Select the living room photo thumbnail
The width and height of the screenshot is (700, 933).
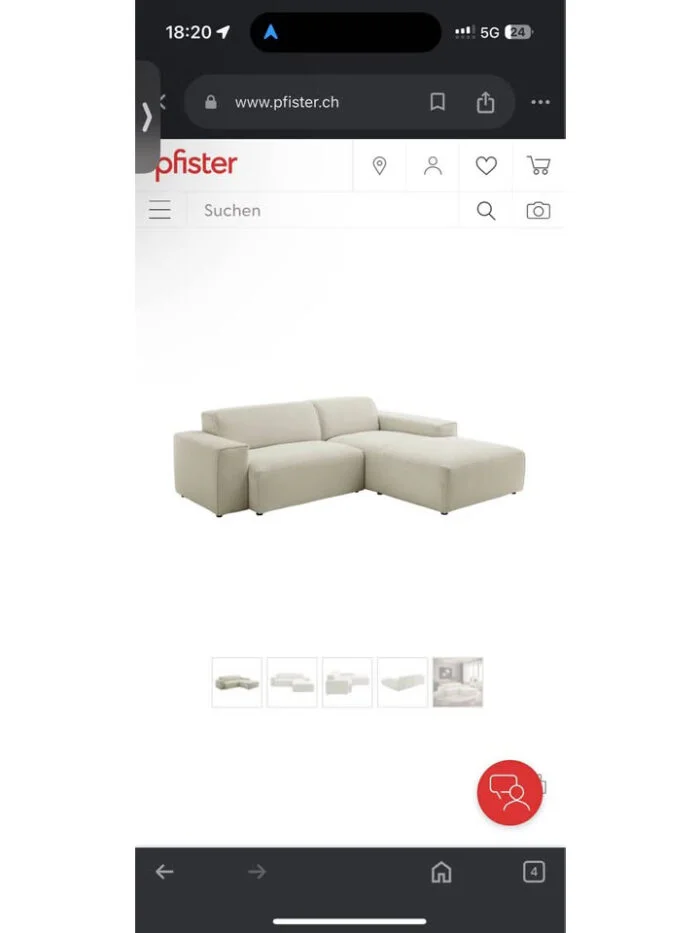click(458, 682)
